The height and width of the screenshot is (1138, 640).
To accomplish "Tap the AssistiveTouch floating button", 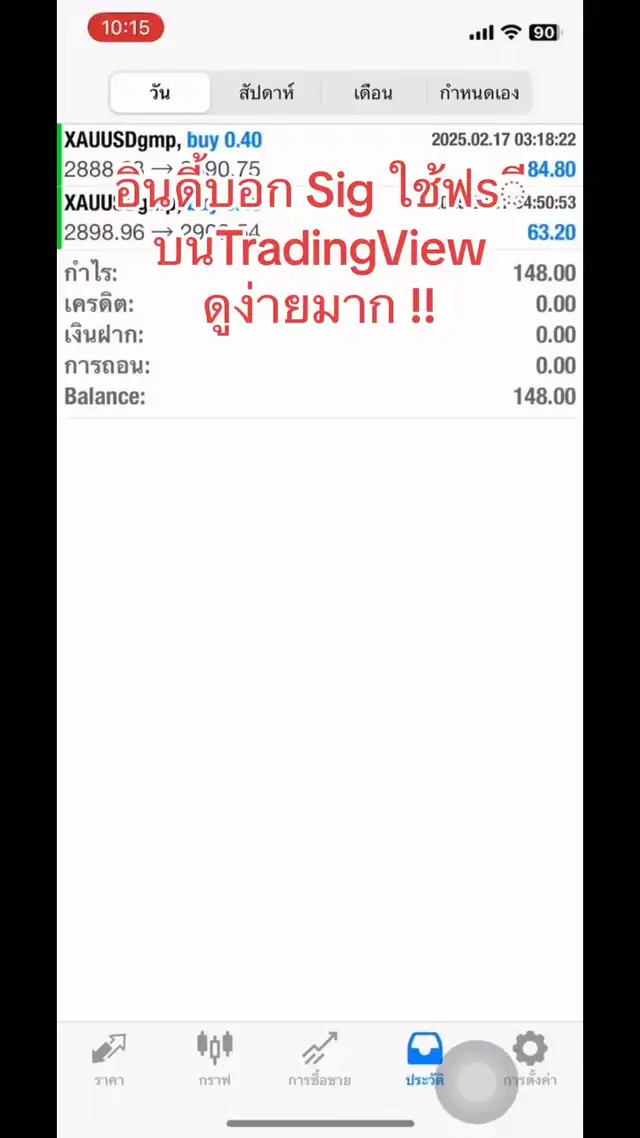I will [476, 1083].
